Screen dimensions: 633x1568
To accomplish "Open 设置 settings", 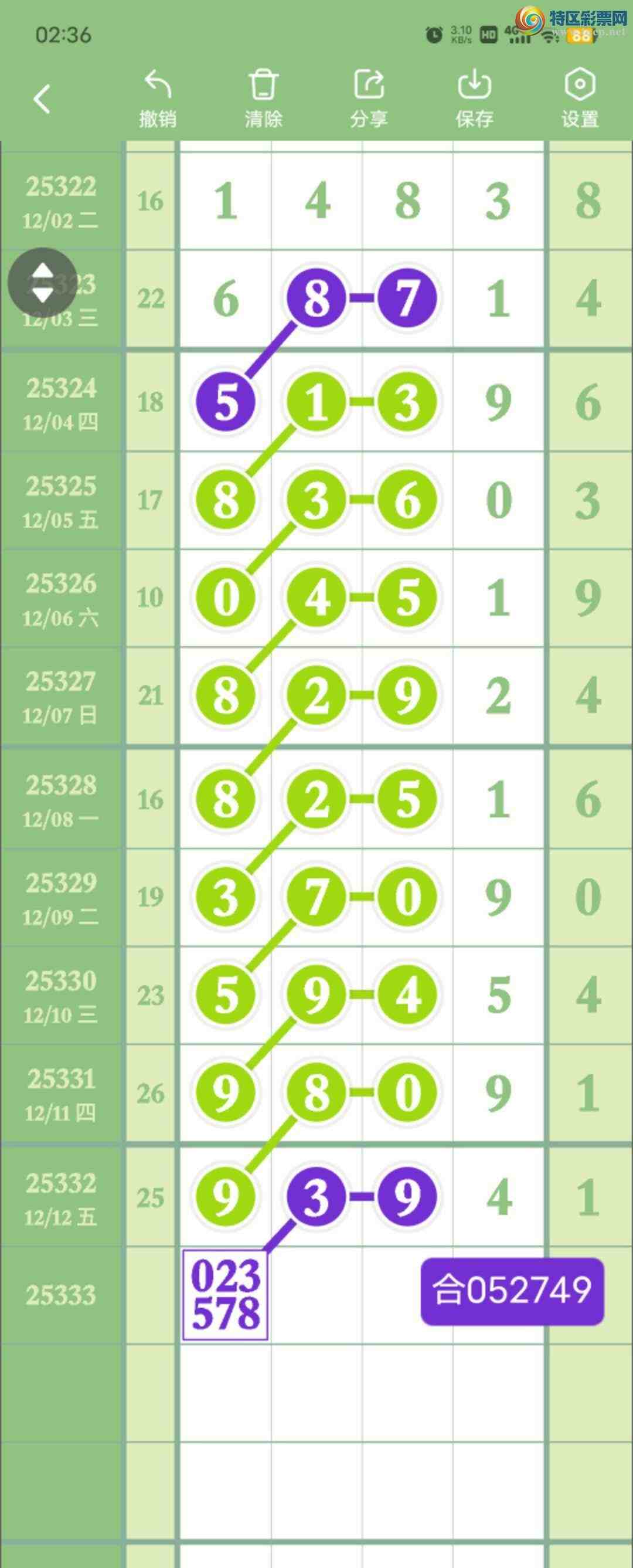I will point(580,99).
